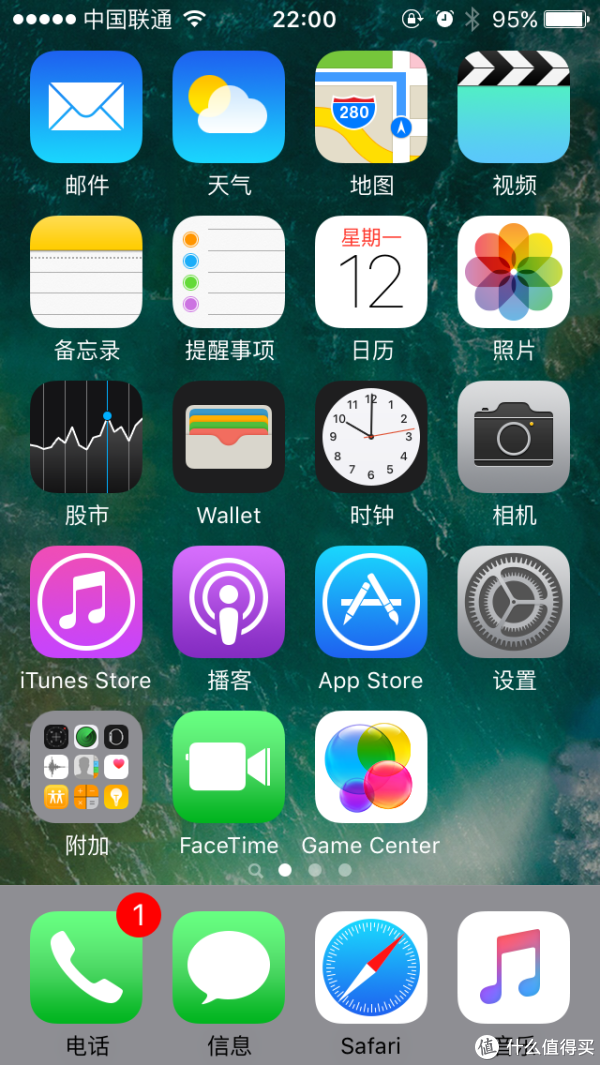
Task: View 照片 Photos
Action: pos(514,272)
